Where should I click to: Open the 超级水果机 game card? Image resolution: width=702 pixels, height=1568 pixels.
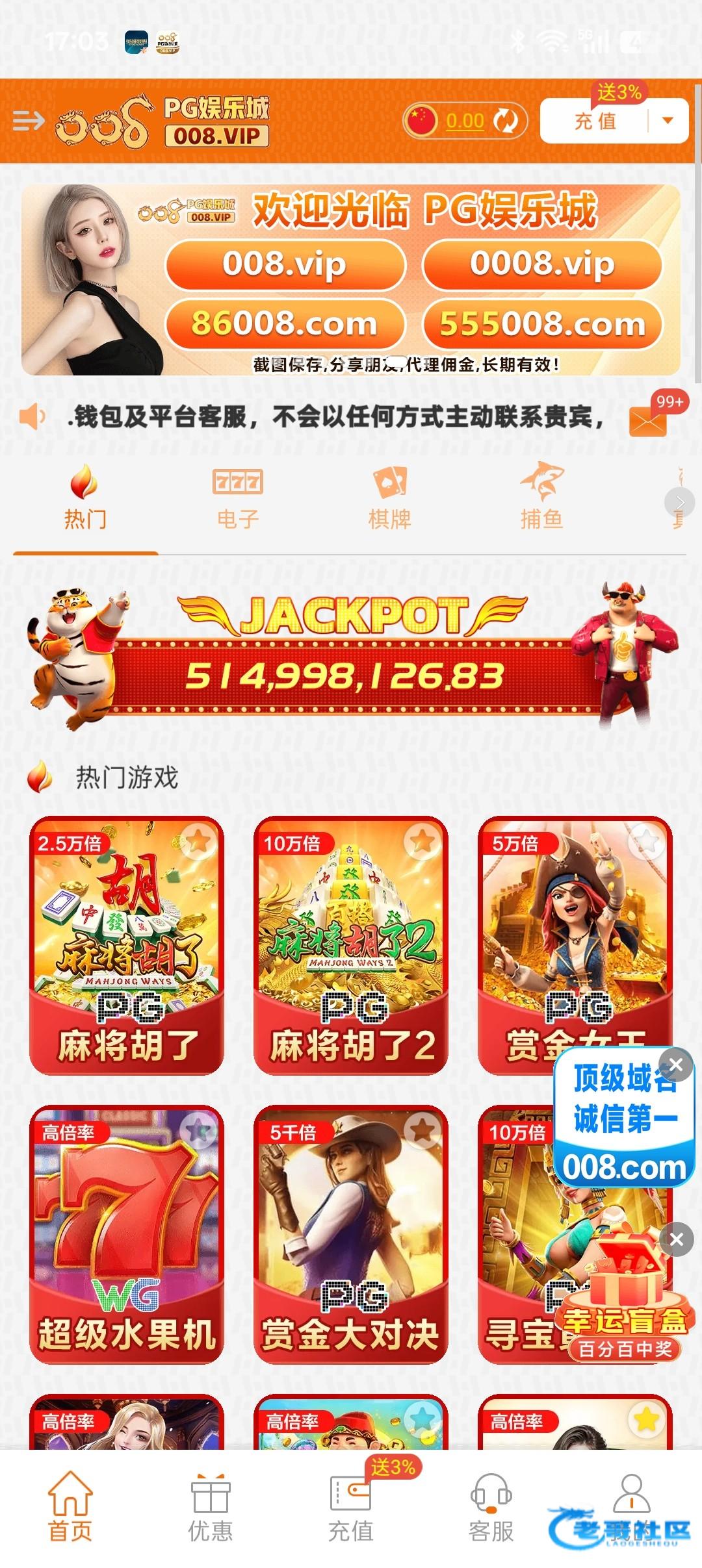tap(127, 1234)
